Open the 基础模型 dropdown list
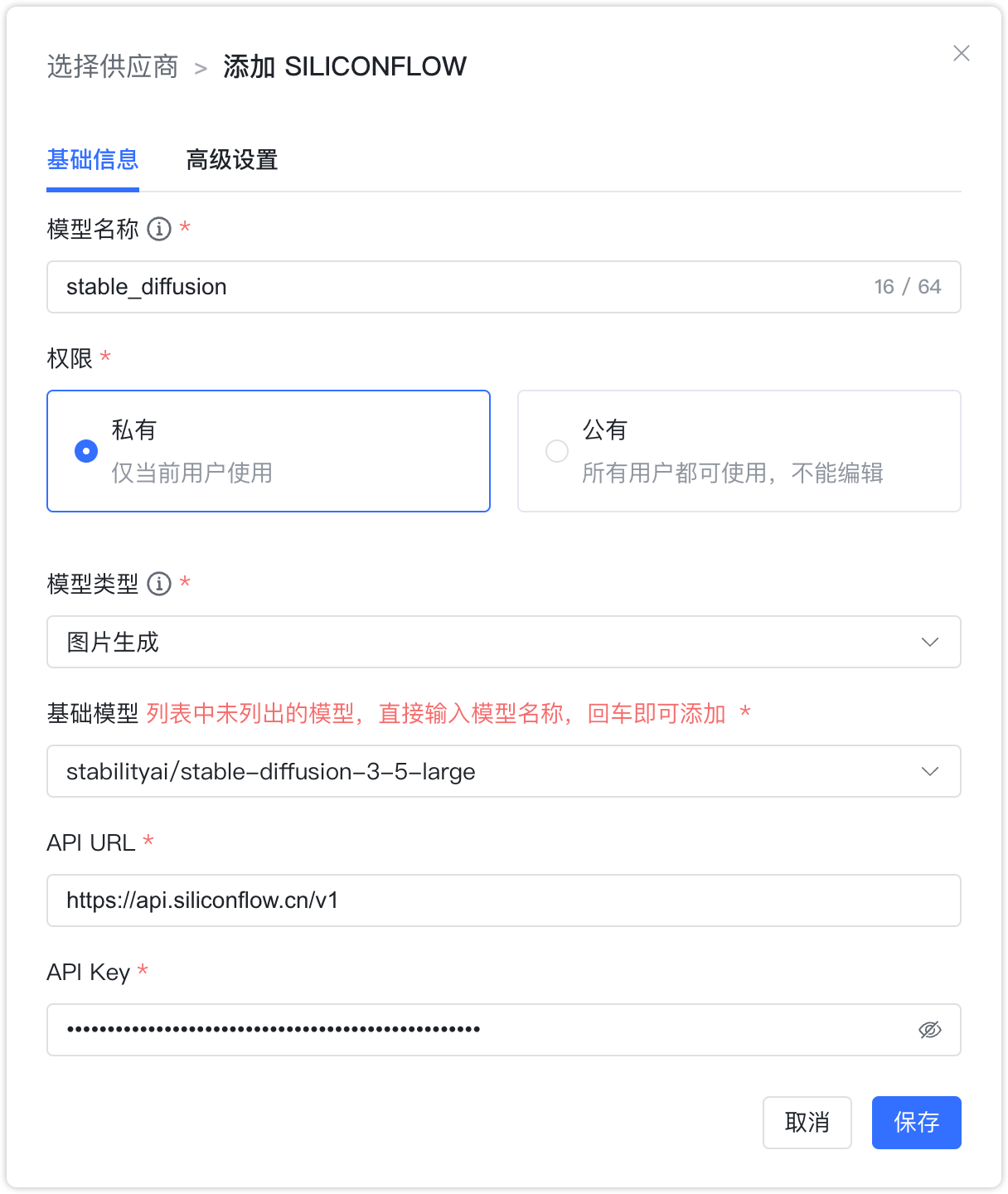The image size is (1008, 1194). point(502,771)
